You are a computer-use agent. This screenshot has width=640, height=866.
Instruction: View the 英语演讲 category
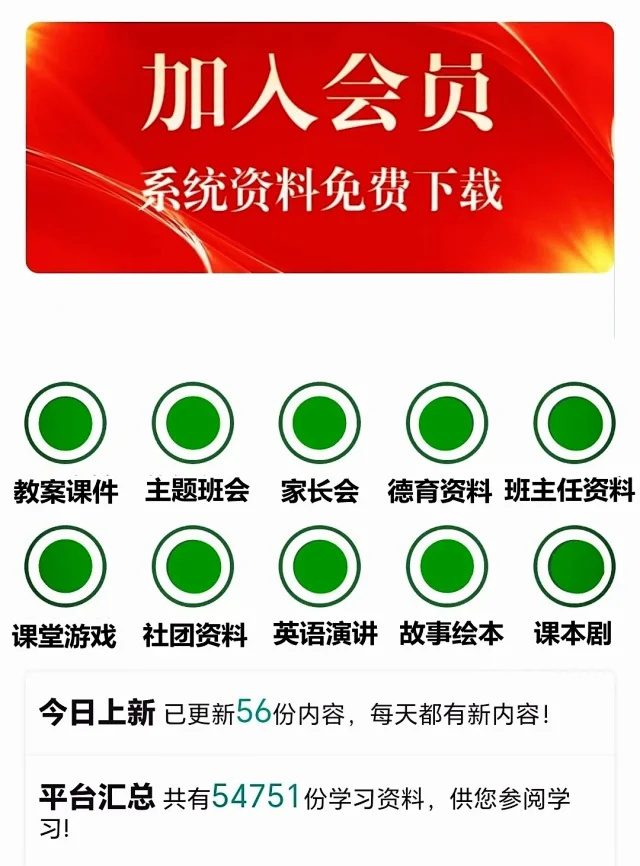(x=320, y=567)
